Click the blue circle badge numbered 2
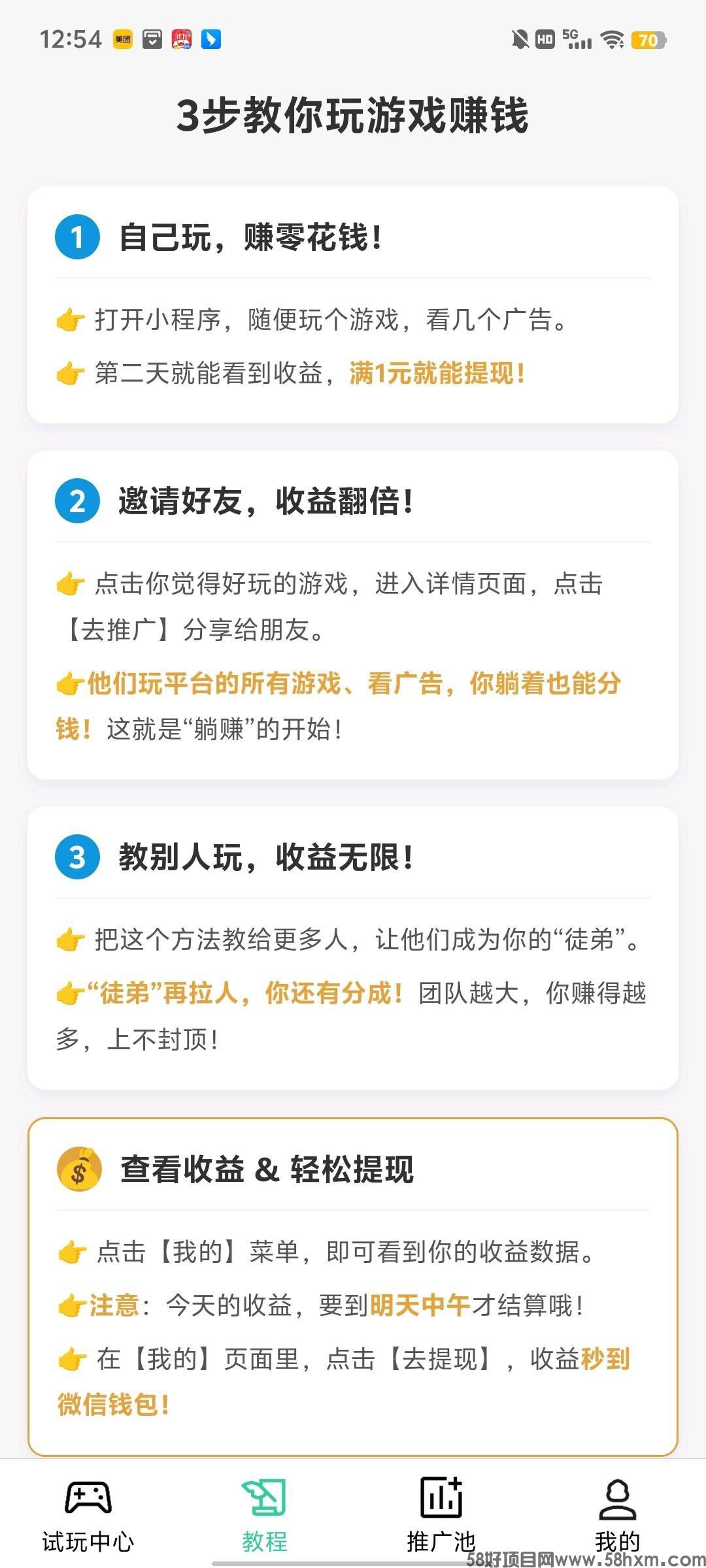706x1568 pixels. pos(76,502)
